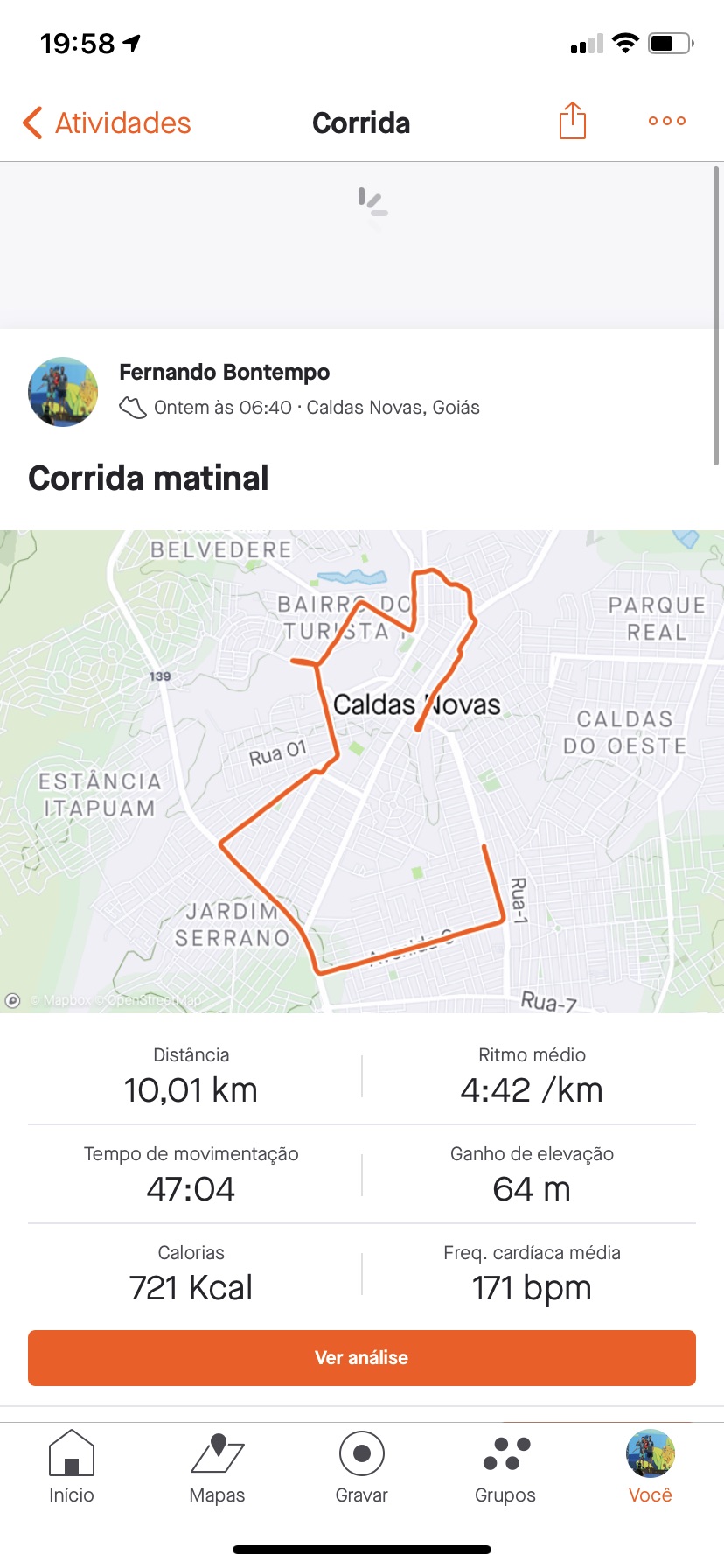
Task: Go back to Atividades
Action: [107, 122]
